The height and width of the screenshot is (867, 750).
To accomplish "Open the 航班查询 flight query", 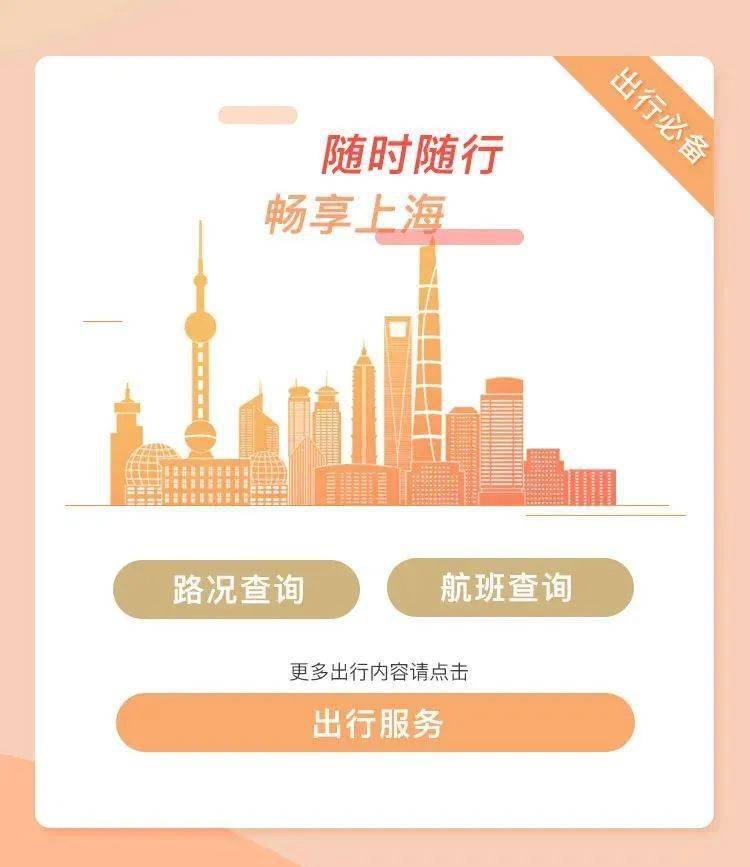I will [510, 588].
